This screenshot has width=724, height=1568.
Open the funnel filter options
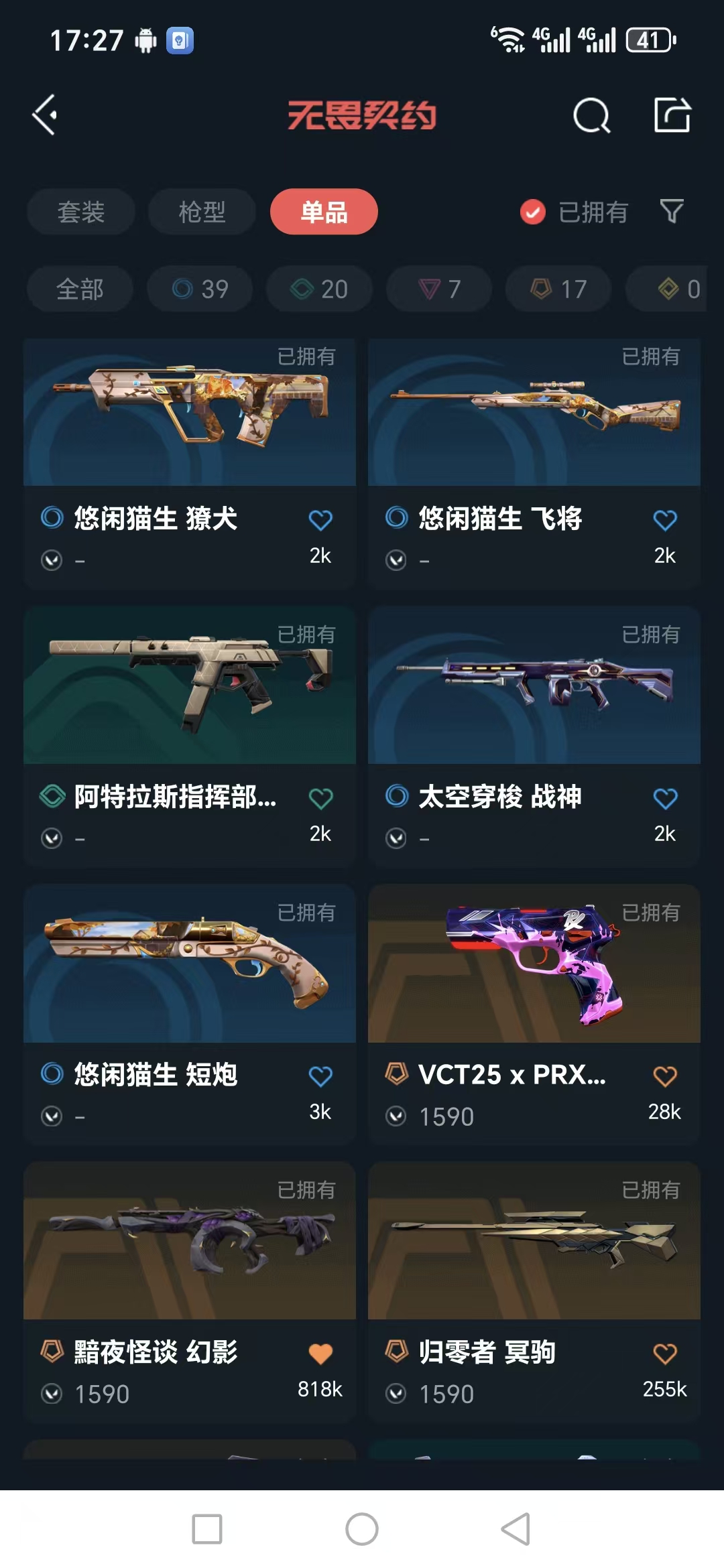click(x=672, y=212)
